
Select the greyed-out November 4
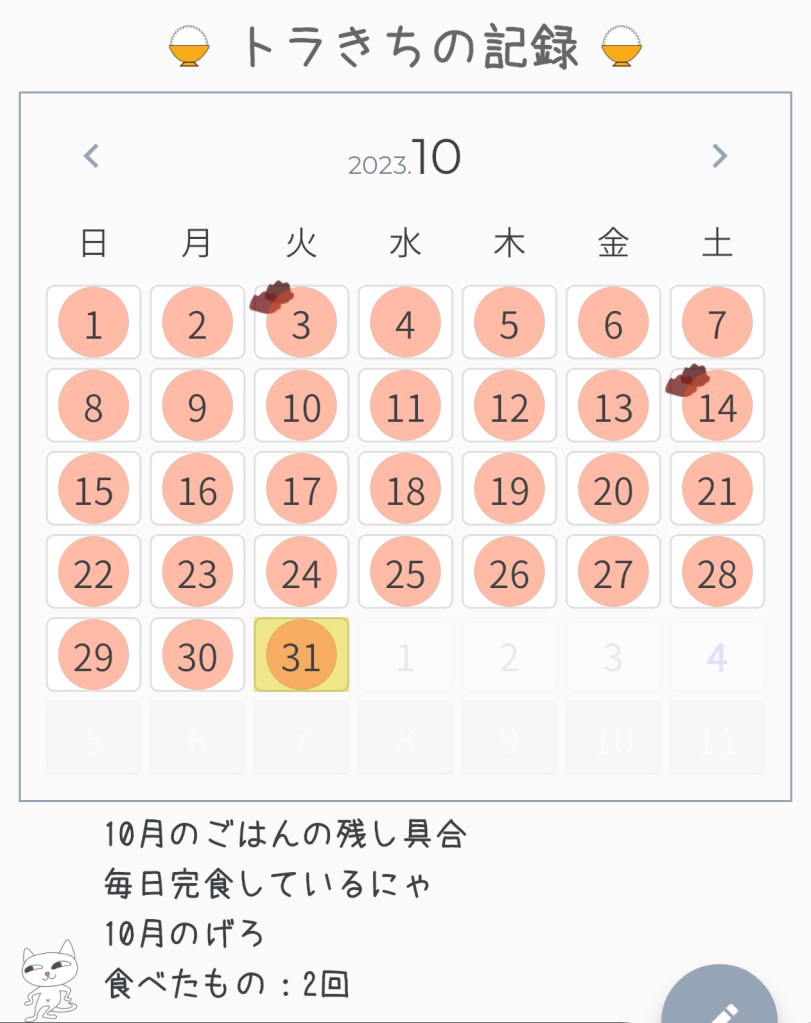717,655
